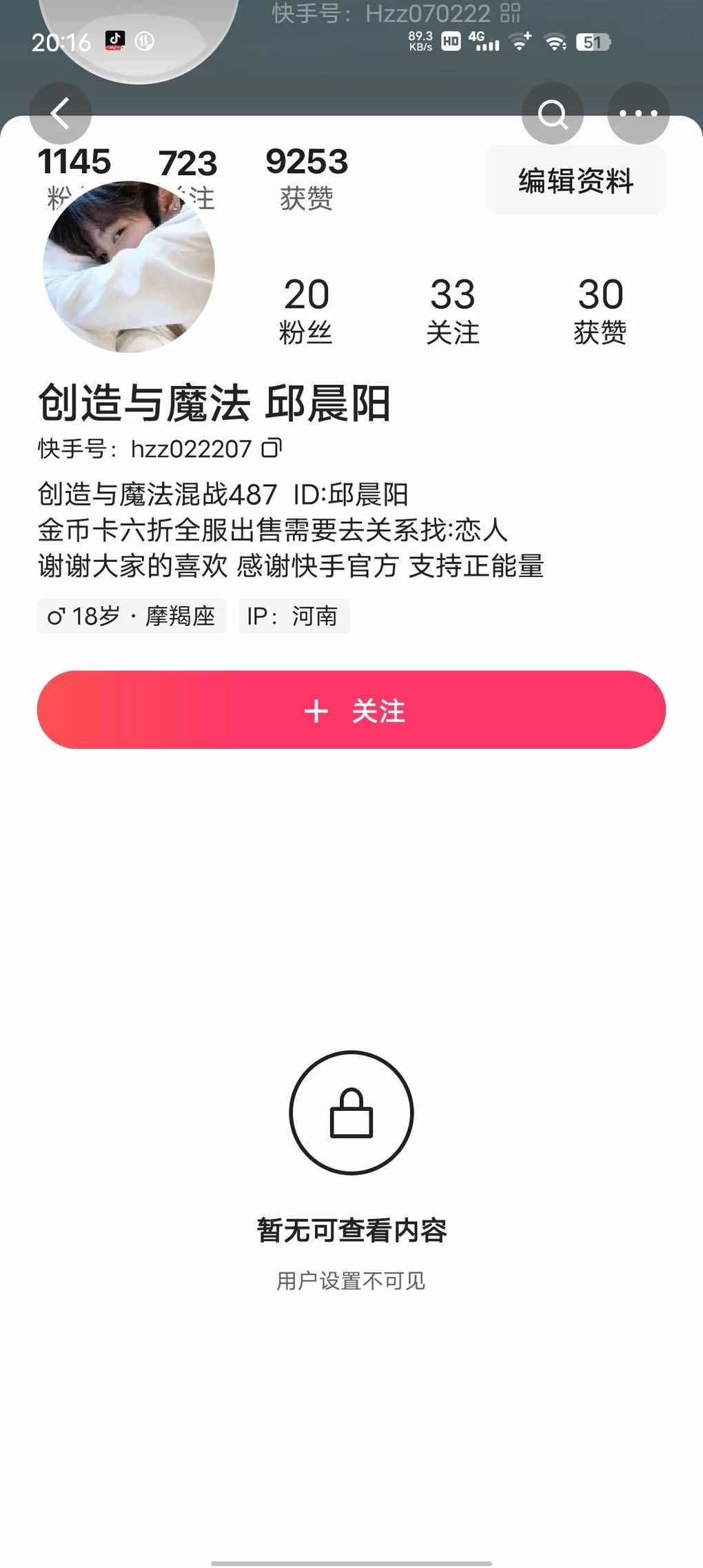The width and height of the screenshot is (703, 1568).
Task: Open the three-dot overflow menu
Action: 638,114
